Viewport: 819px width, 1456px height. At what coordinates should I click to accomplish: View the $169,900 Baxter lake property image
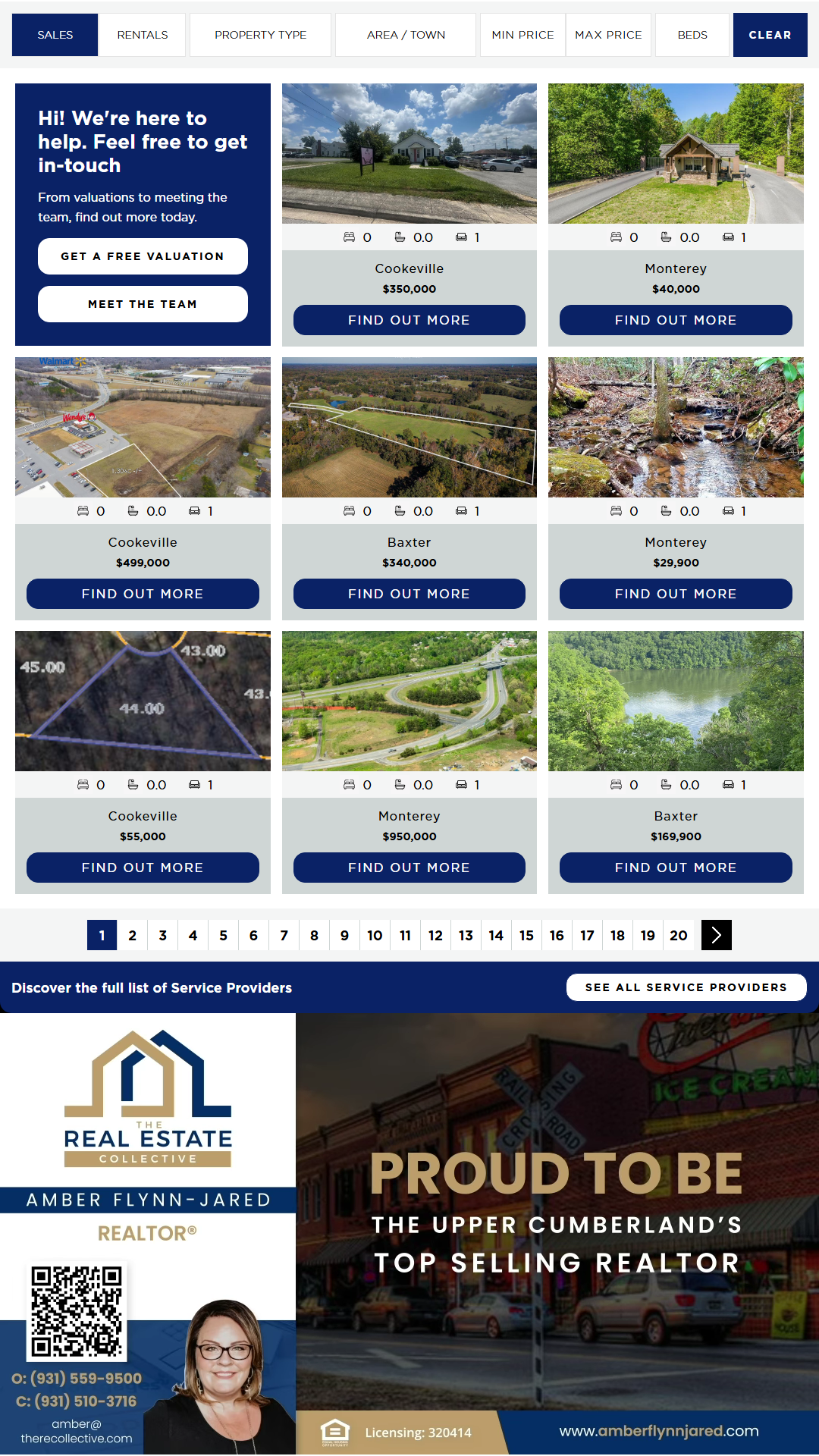tap(676, 701)
